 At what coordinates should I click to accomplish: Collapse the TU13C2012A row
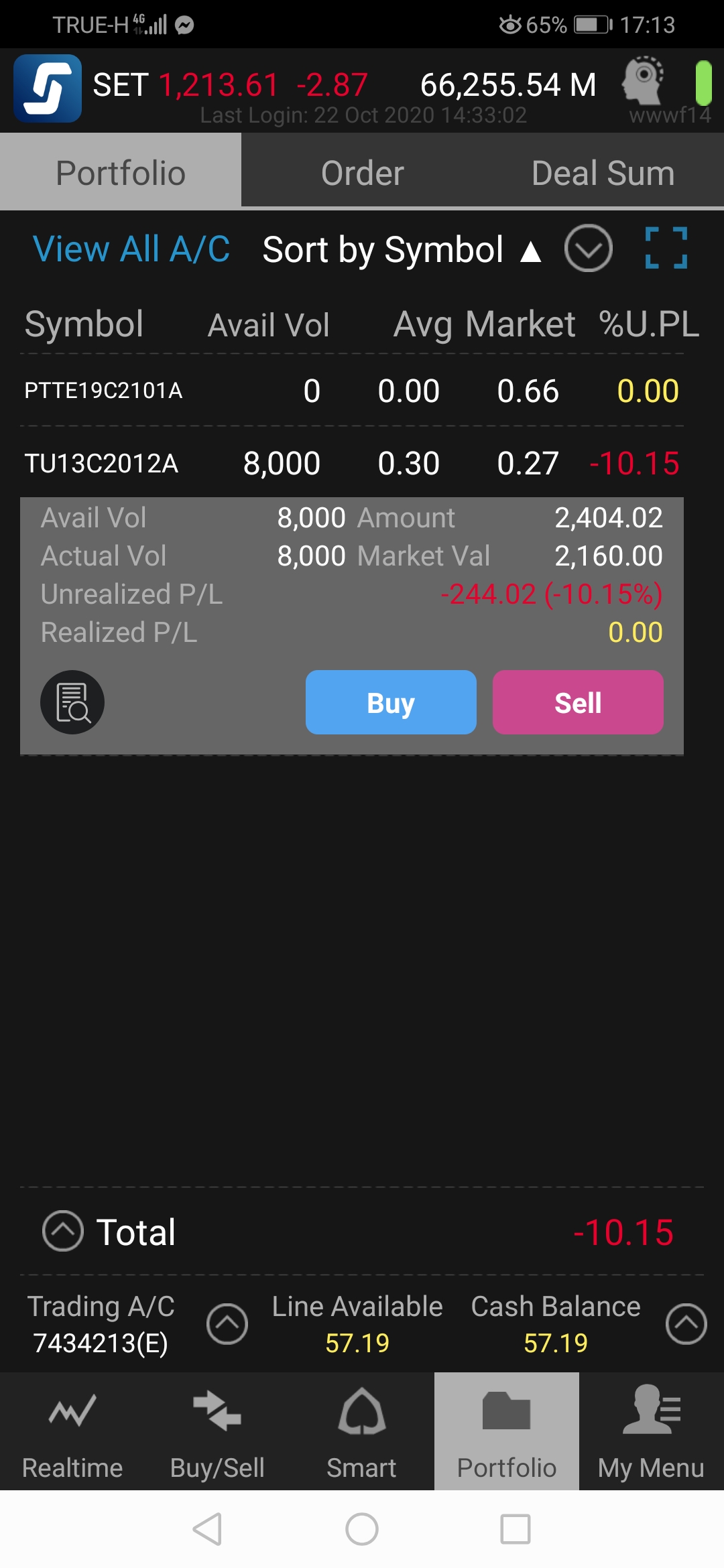[x=352, y=463]
